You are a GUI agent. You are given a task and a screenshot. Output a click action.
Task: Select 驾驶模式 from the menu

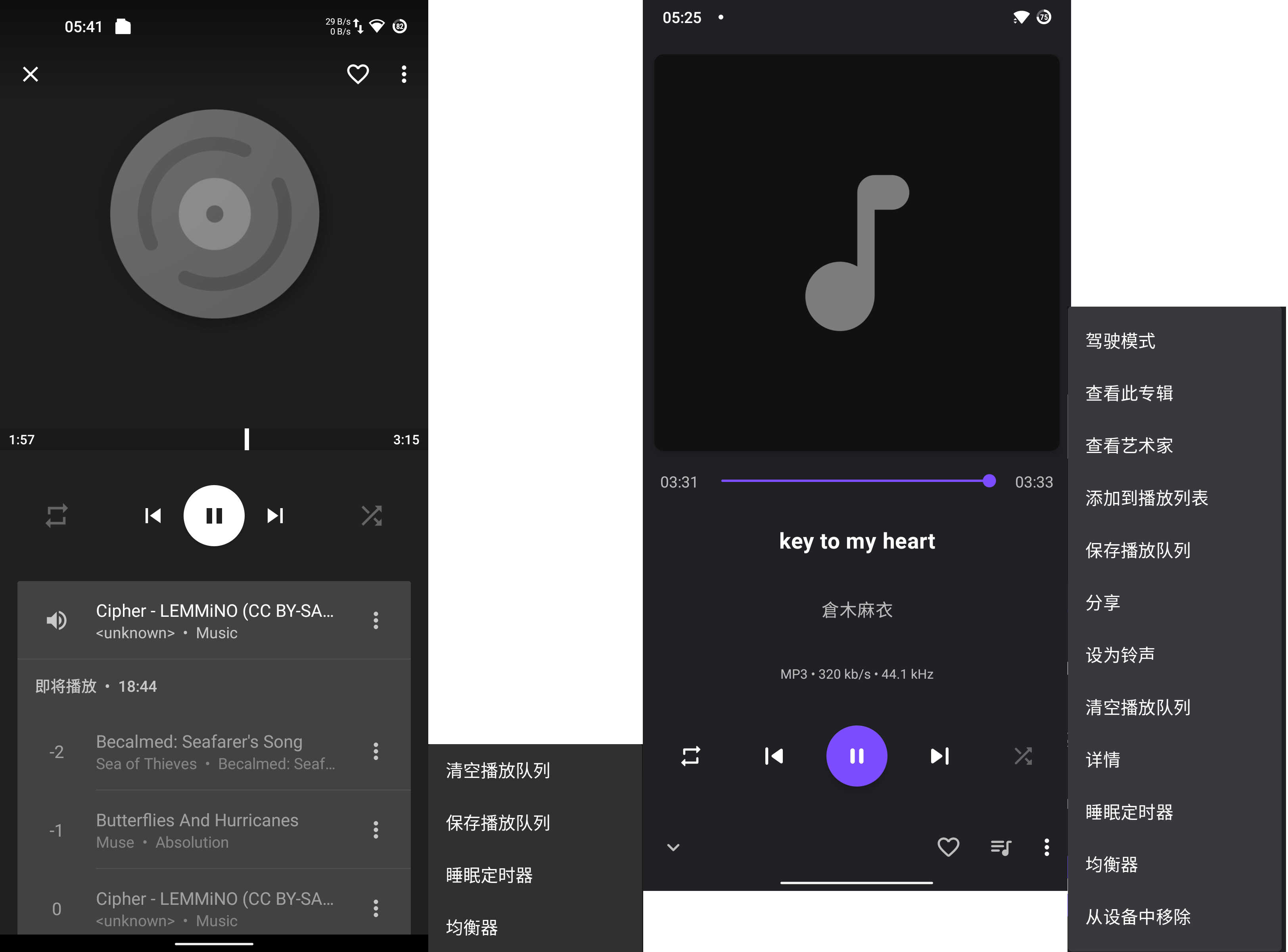(1120, 341)
